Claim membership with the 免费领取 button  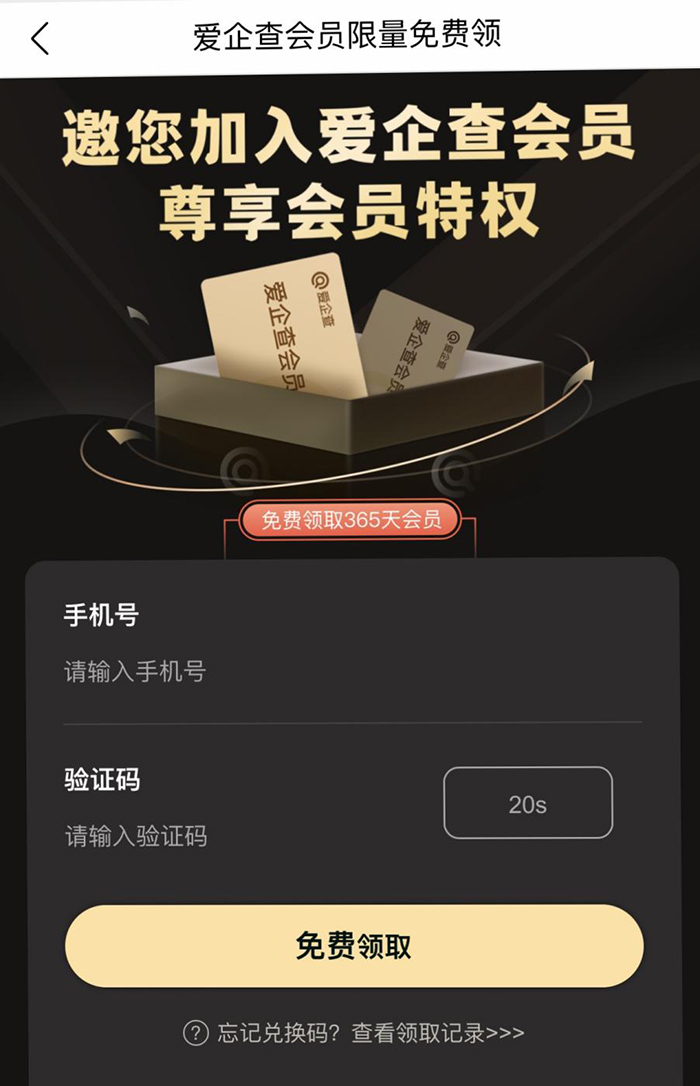tap(354, 946)
